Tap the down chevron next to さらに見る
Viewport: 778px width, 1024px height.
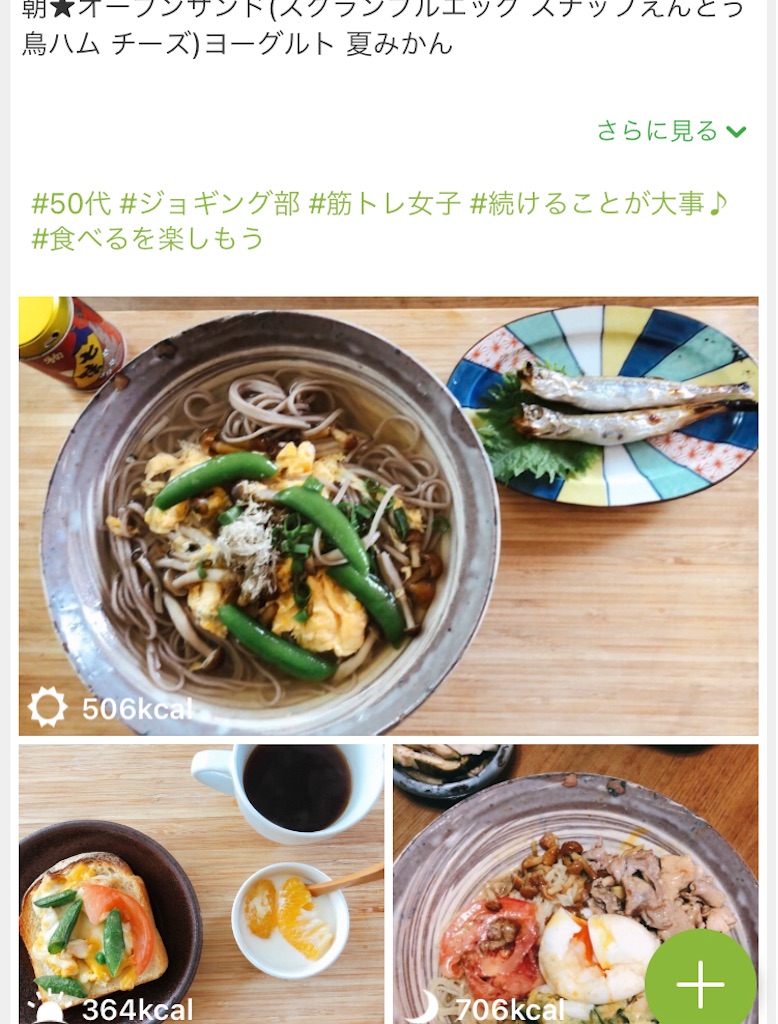(x=736, y=129)
